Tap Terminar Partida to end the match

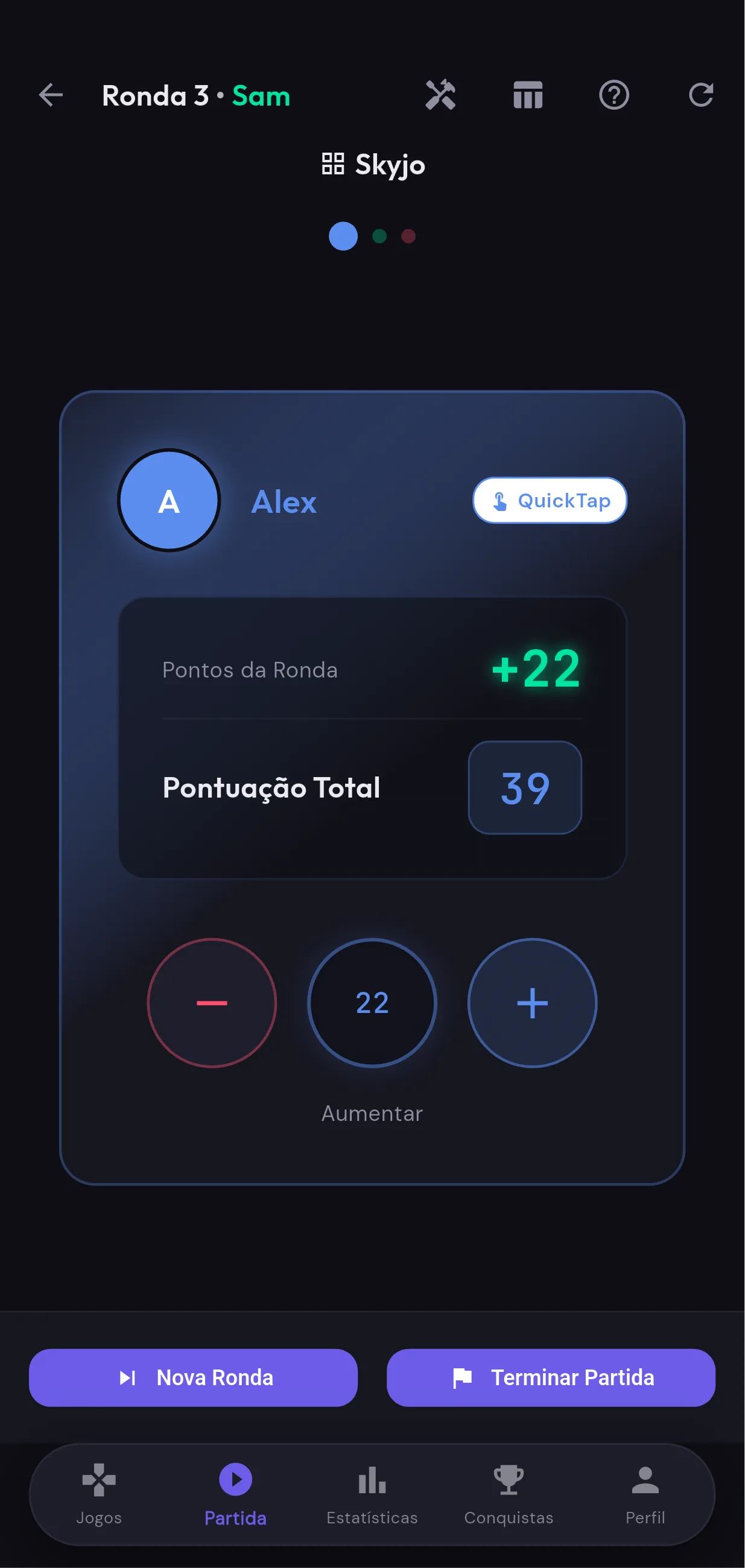tap(550, 1377)
